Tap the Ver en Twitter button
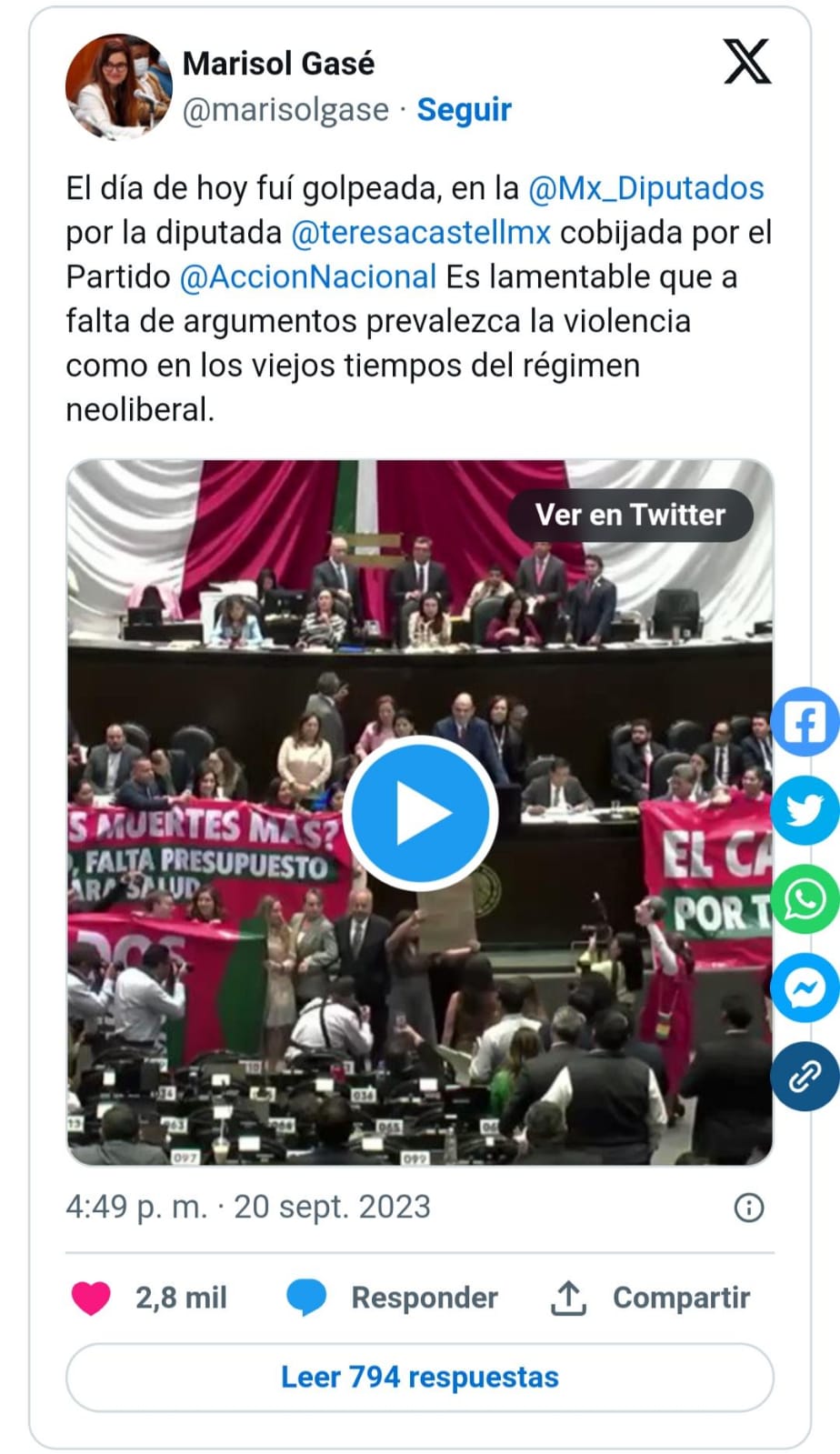This screenshot has height=1454, width=840. [630, 515]
